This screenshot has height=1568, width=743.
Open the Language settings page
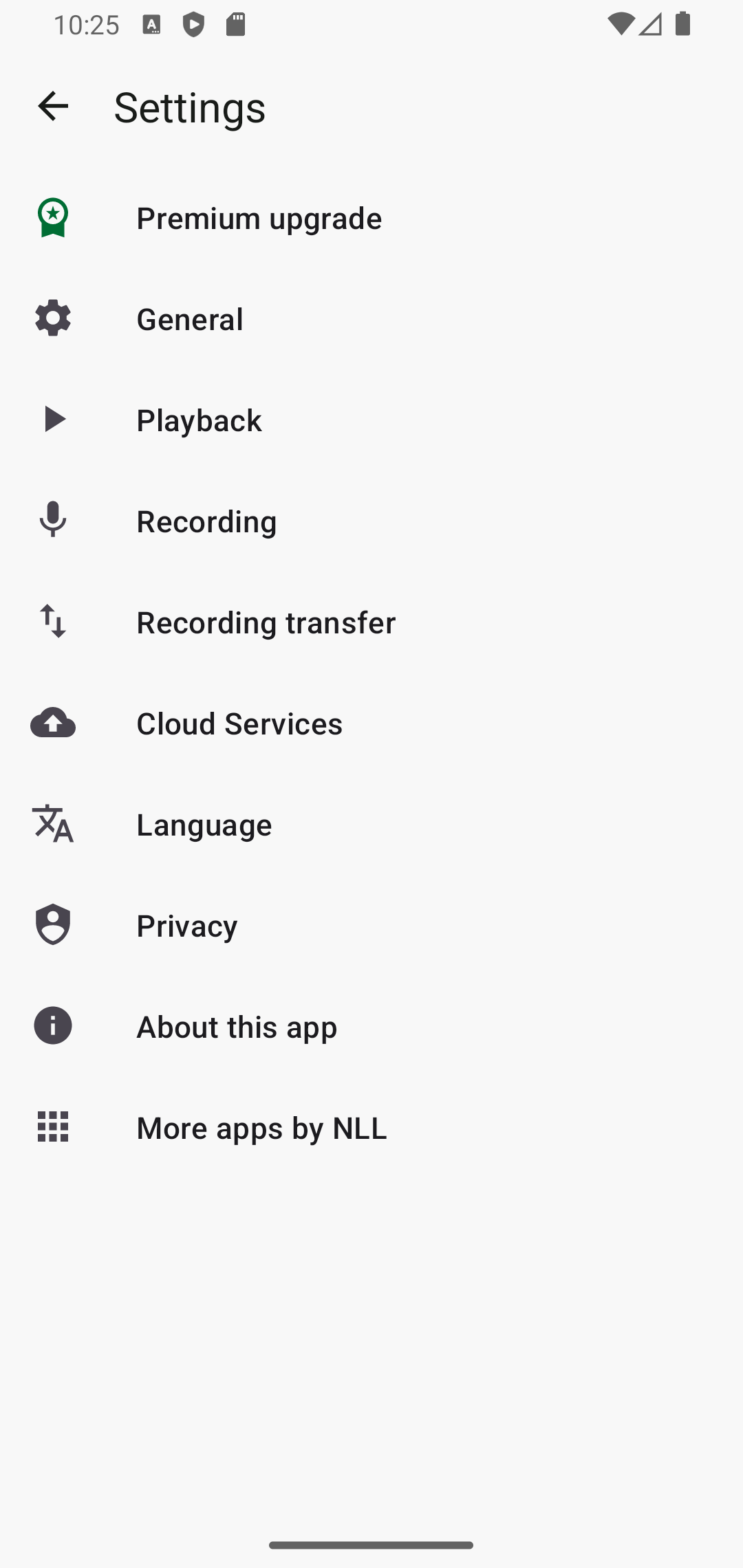tap(204, 824)
